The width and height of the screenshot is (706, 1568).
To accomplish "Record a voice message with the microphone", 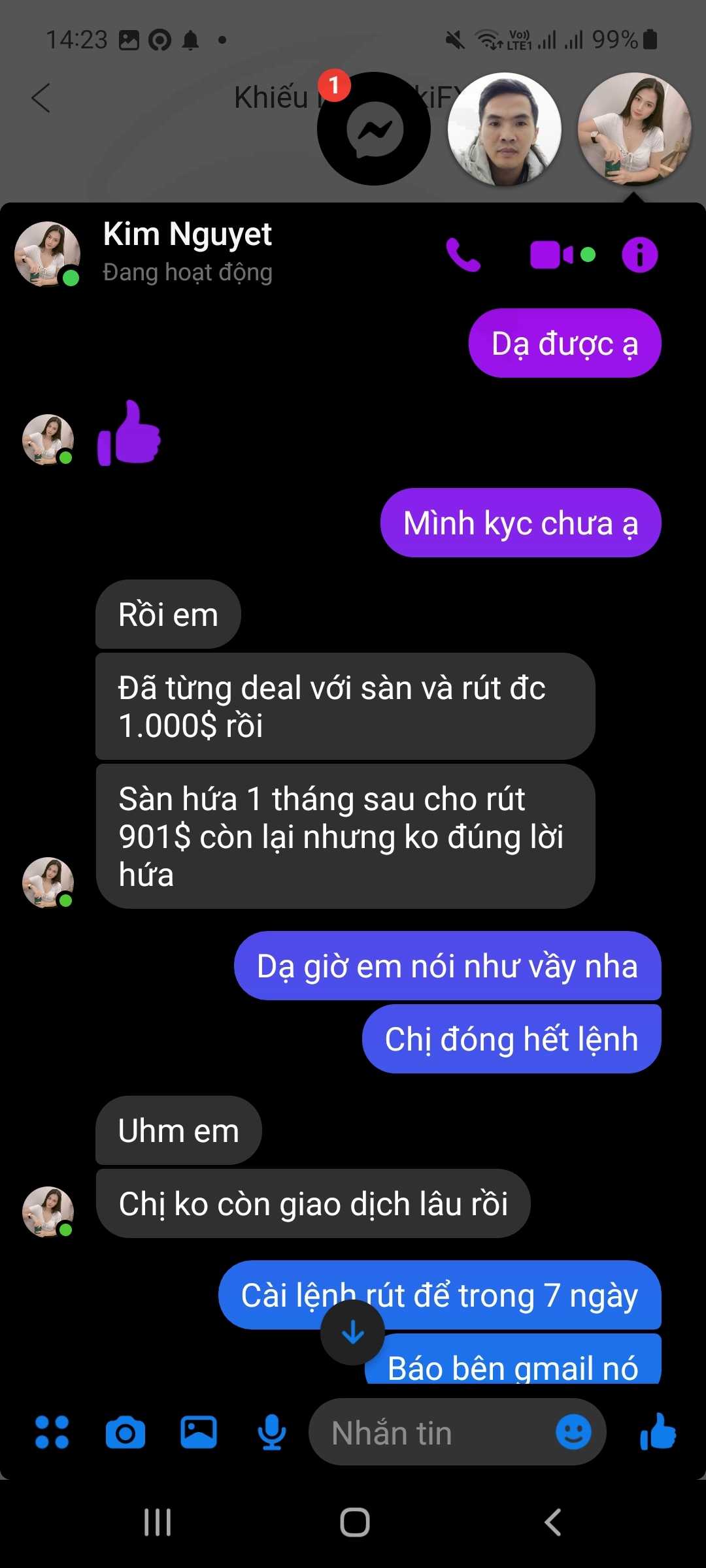I will click(x=271, y=1433).
